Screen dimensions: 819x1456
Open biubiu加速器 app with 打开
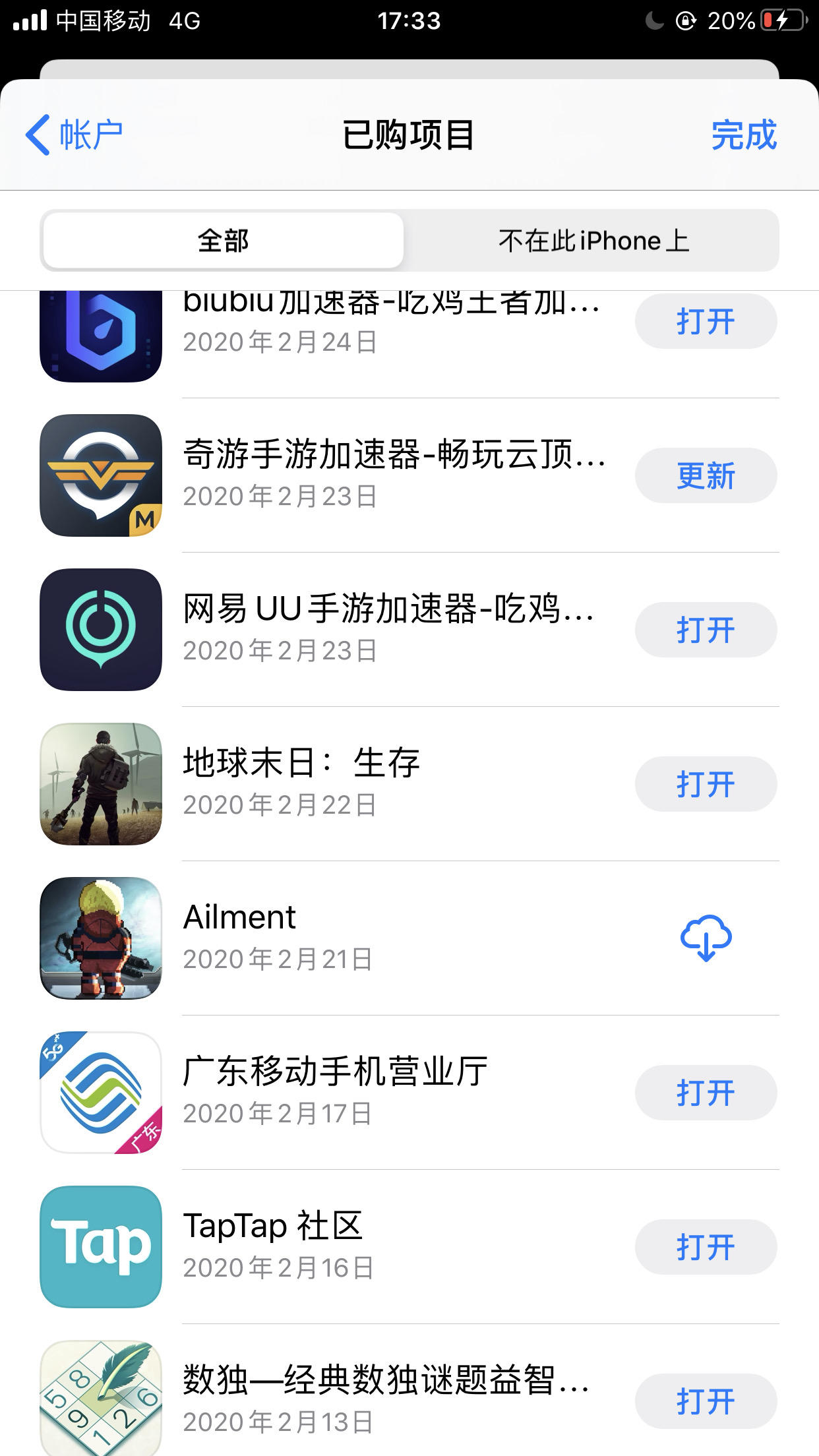pos(705,322)
